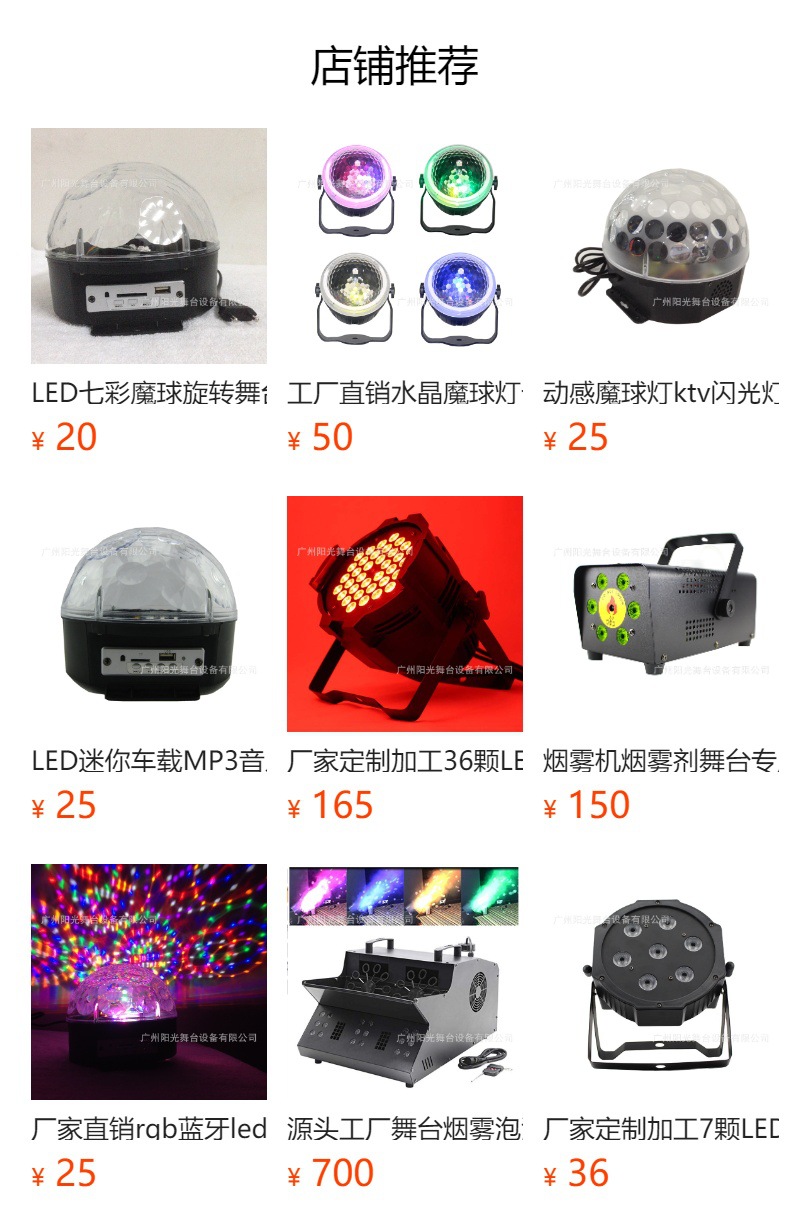Select the 厂家直销rgb蓝牙led product card
790x1232 pixels.
[x=149, y=982]
